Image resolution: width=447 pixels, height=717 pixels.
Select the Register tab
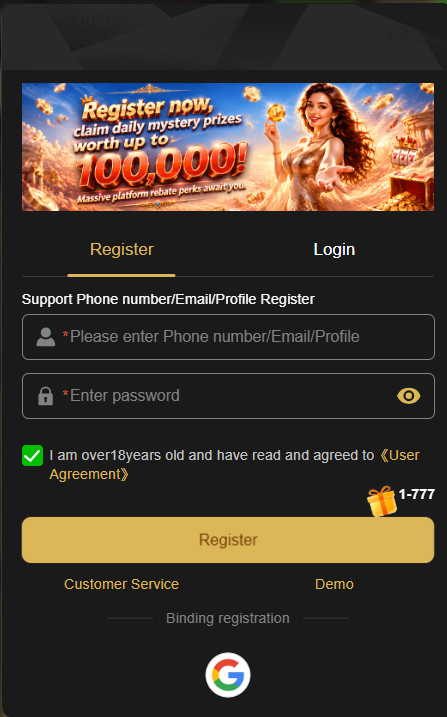click(x=122, y=250)
